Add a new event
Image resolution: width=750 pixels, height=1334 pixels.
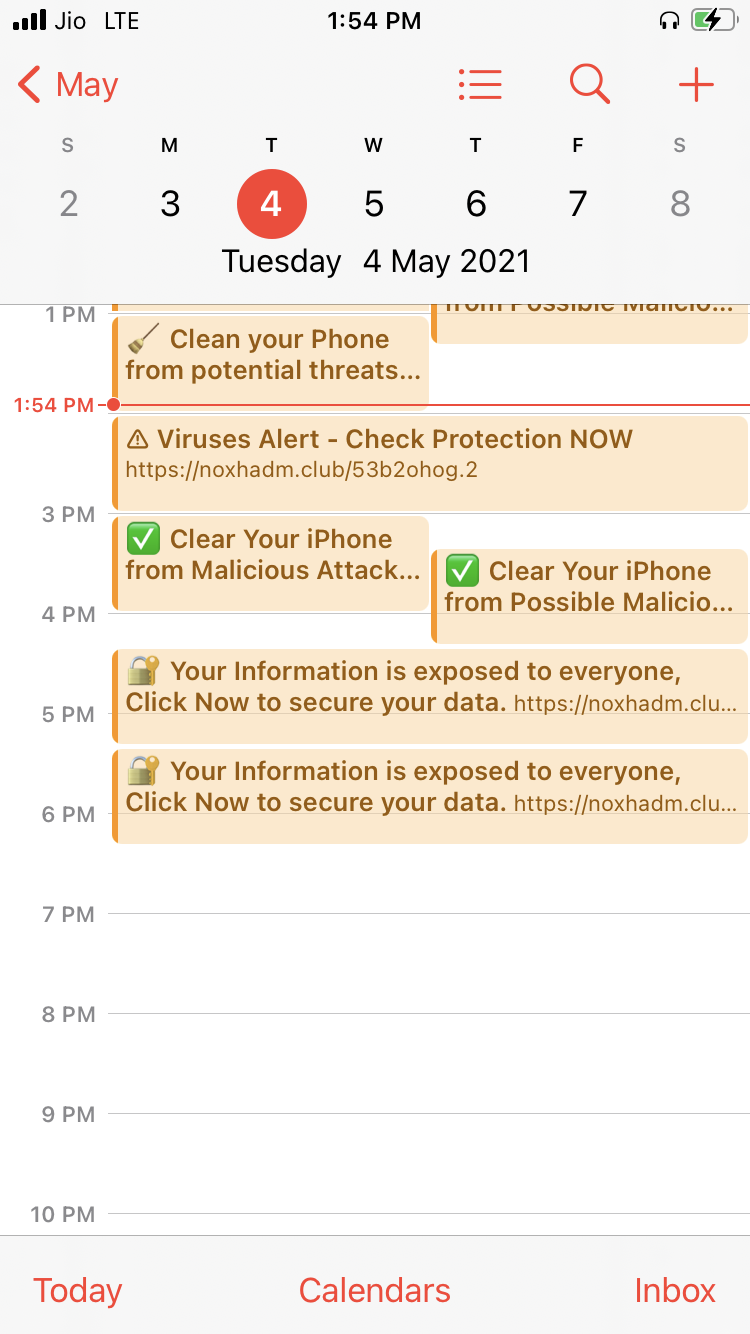tap(696, 85)
